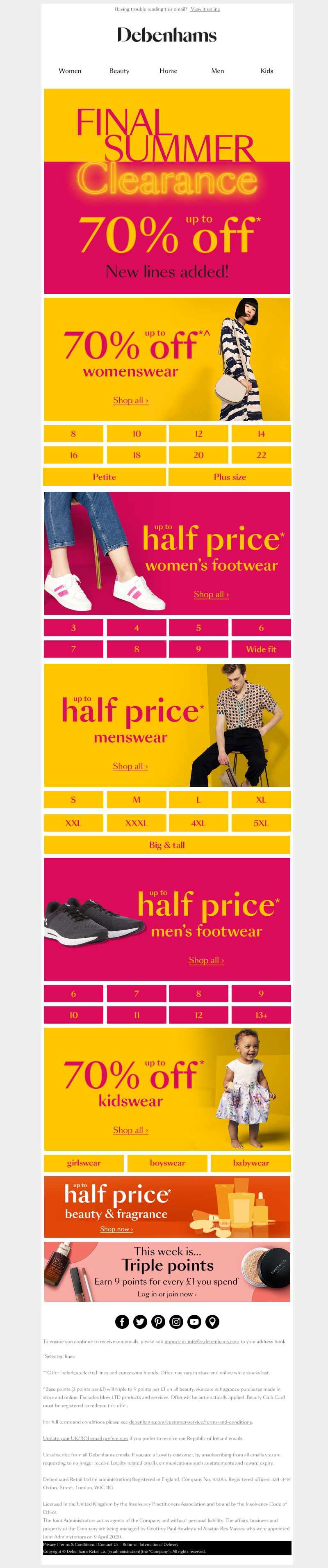The width and height of the screenshot is (328, 1568).
Task: Tap Shop now for beauty & fragrance
Action: [116, 1228]
